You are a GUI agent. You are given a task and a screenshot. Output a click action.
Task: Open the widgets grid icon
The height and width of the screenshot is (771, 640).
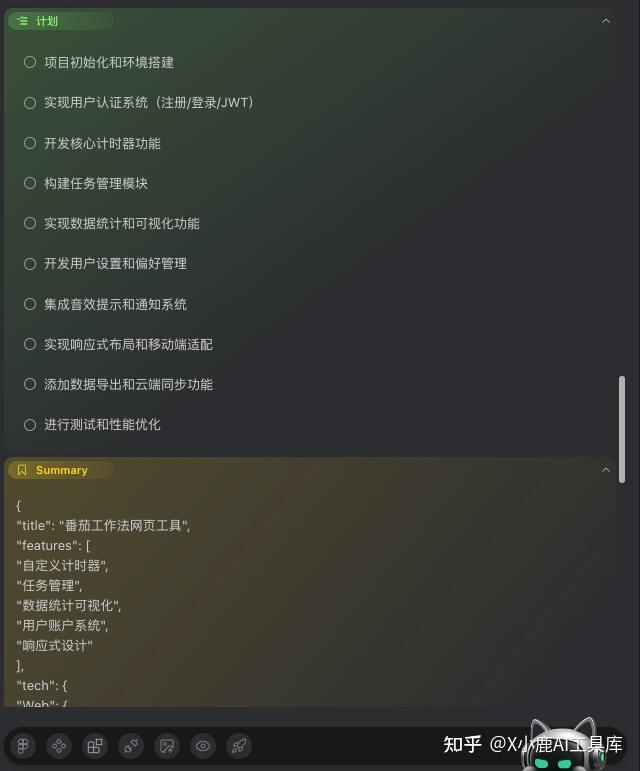pos(95,746)
